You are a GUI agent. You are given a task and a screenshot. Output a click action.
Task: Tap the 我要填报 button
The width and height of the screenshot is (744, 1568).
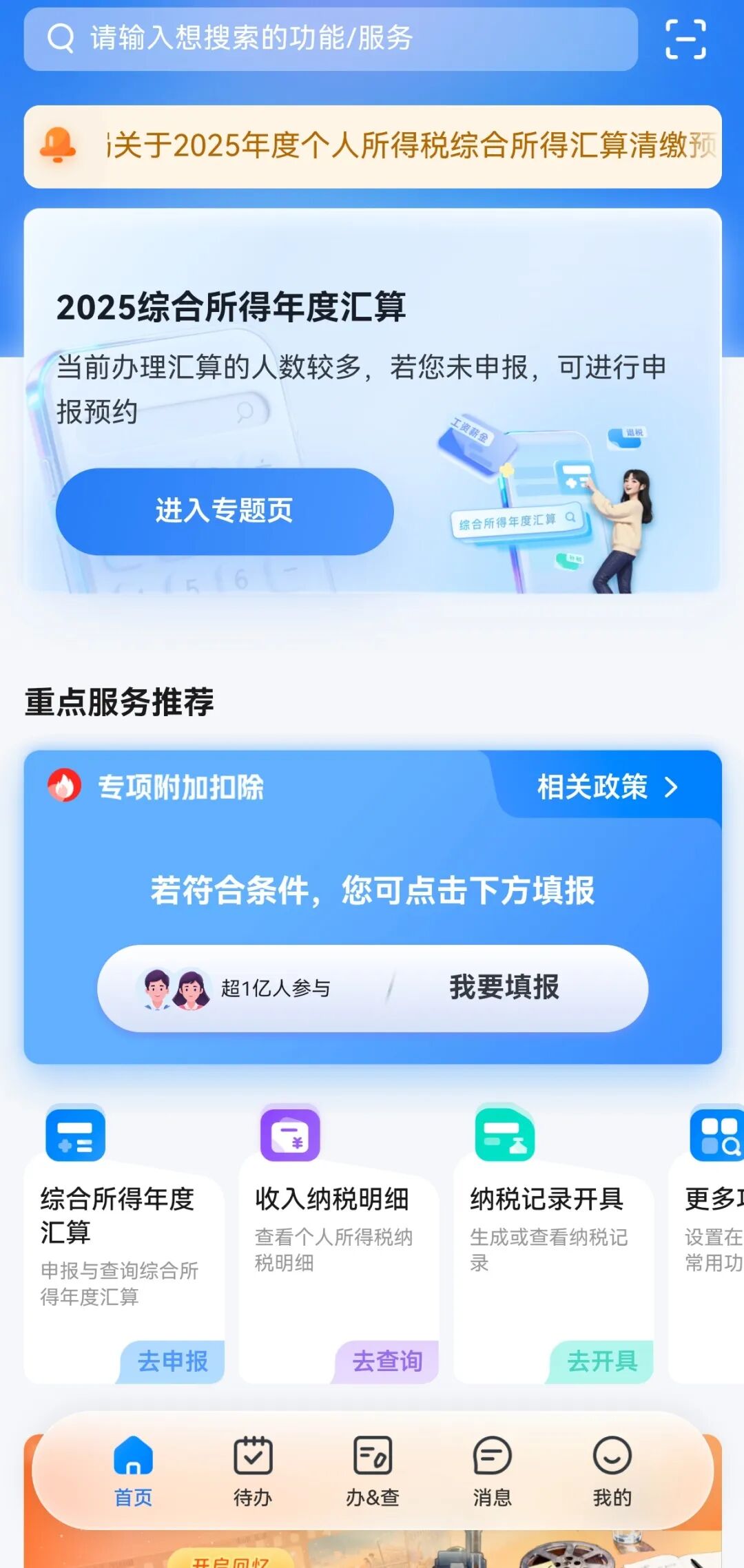[x=503, y=989]
